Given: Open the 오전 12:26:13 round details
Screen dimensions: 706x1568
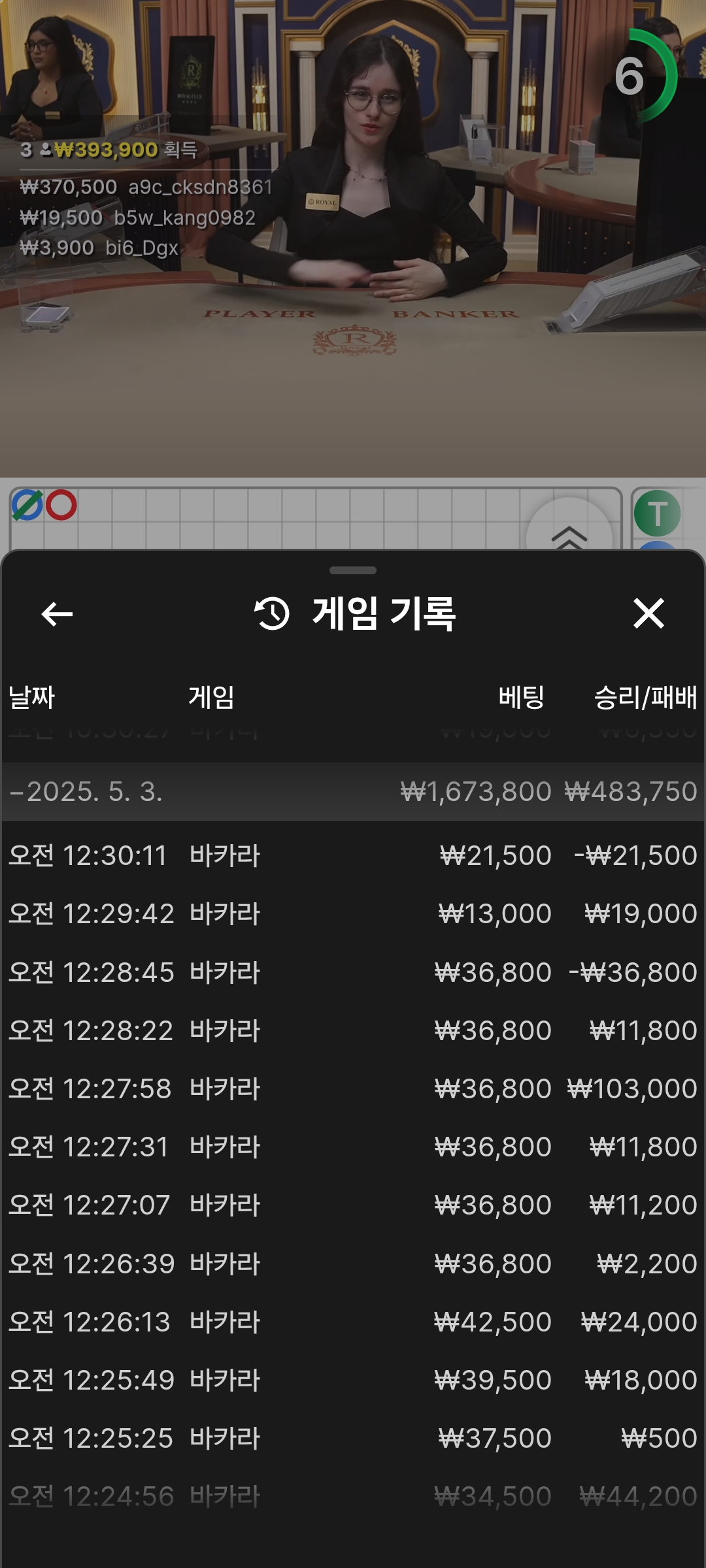Looking at the screenshot, I should pyautogui.click(x=353, y=1322).
